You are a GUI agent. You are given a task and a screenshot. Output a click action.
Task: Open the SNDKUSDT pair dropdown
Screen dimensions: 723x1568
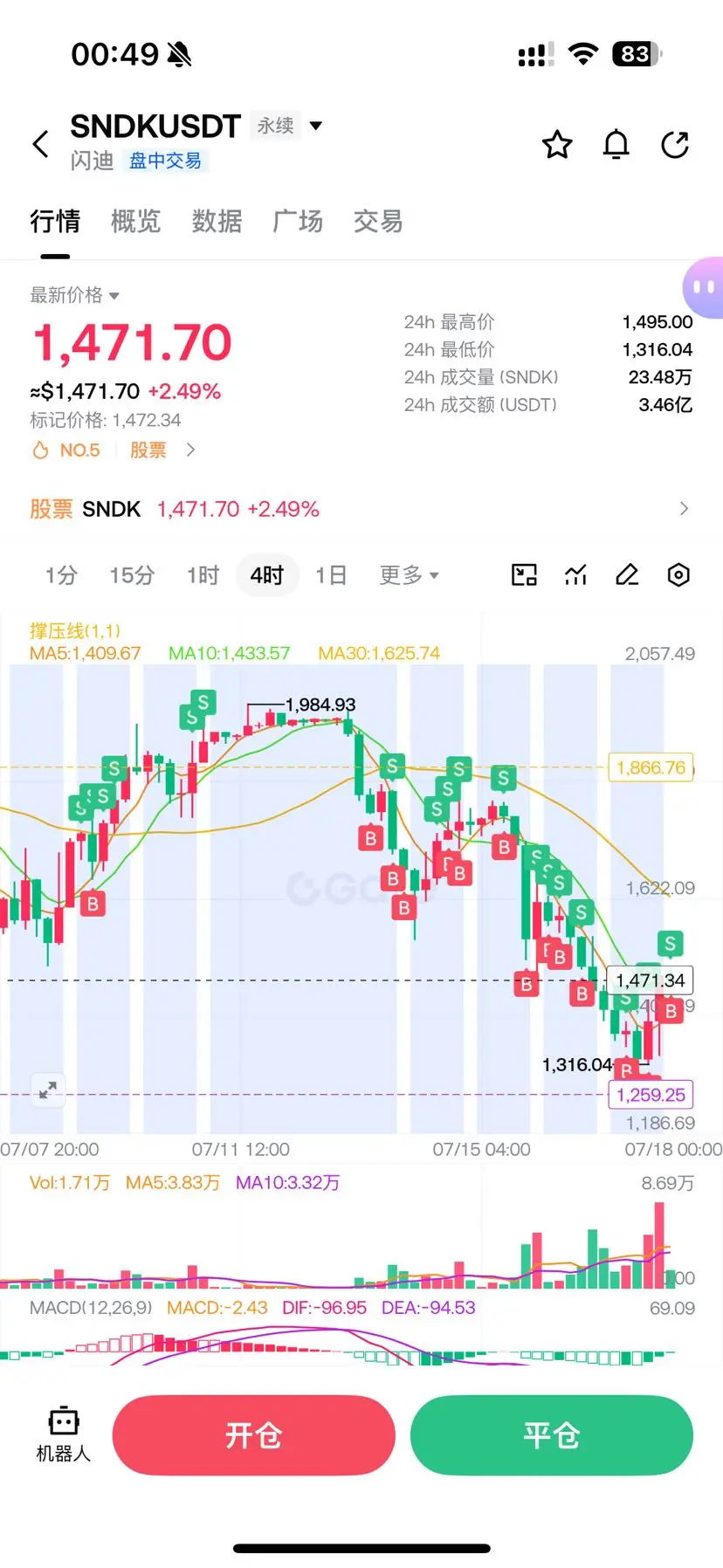pyautogui.click(x=316, y=126)
